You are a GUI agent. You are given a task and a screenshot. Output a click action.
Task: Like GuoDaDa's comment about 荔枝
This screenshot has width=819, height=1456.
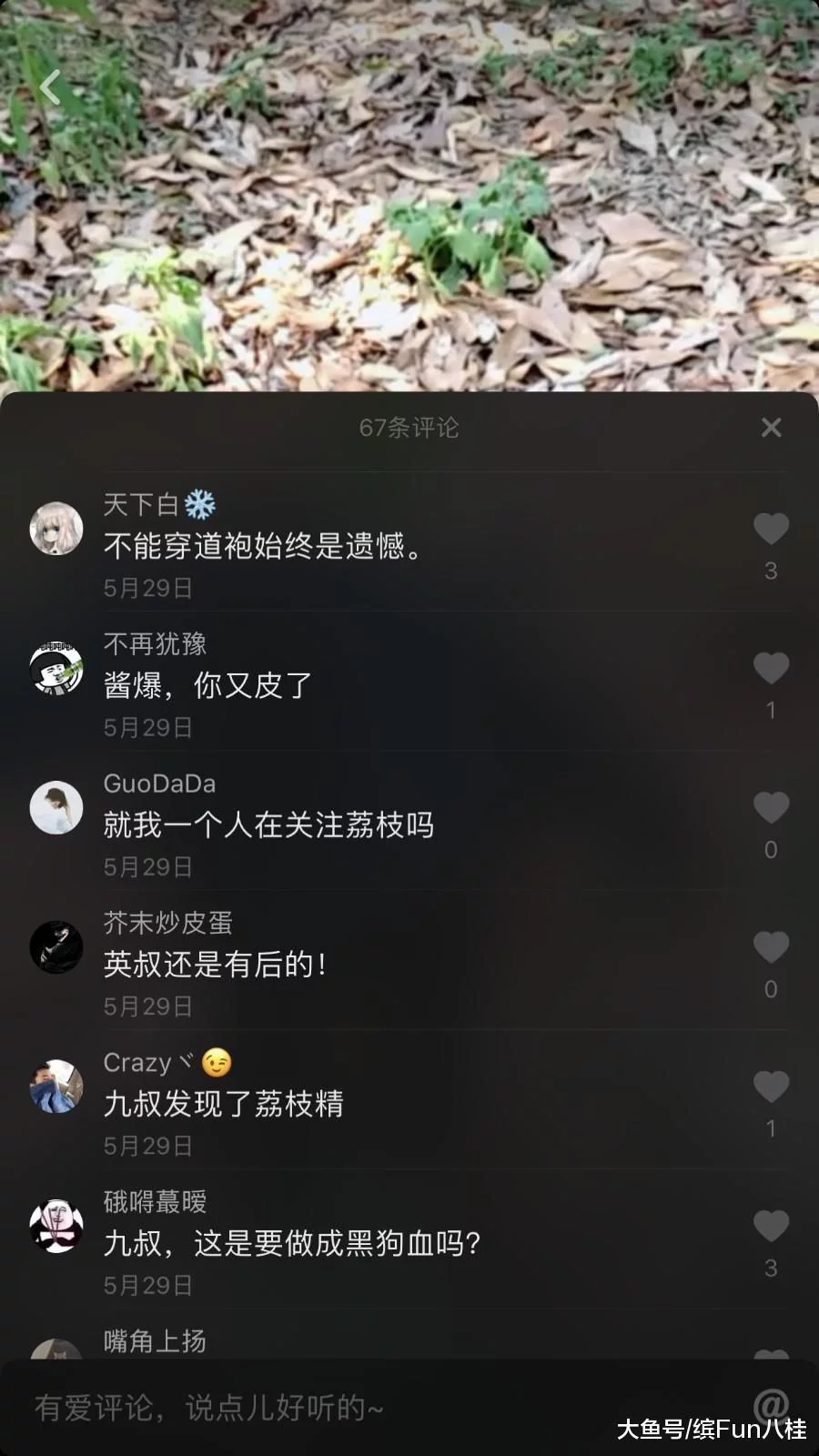click(771, 808)
